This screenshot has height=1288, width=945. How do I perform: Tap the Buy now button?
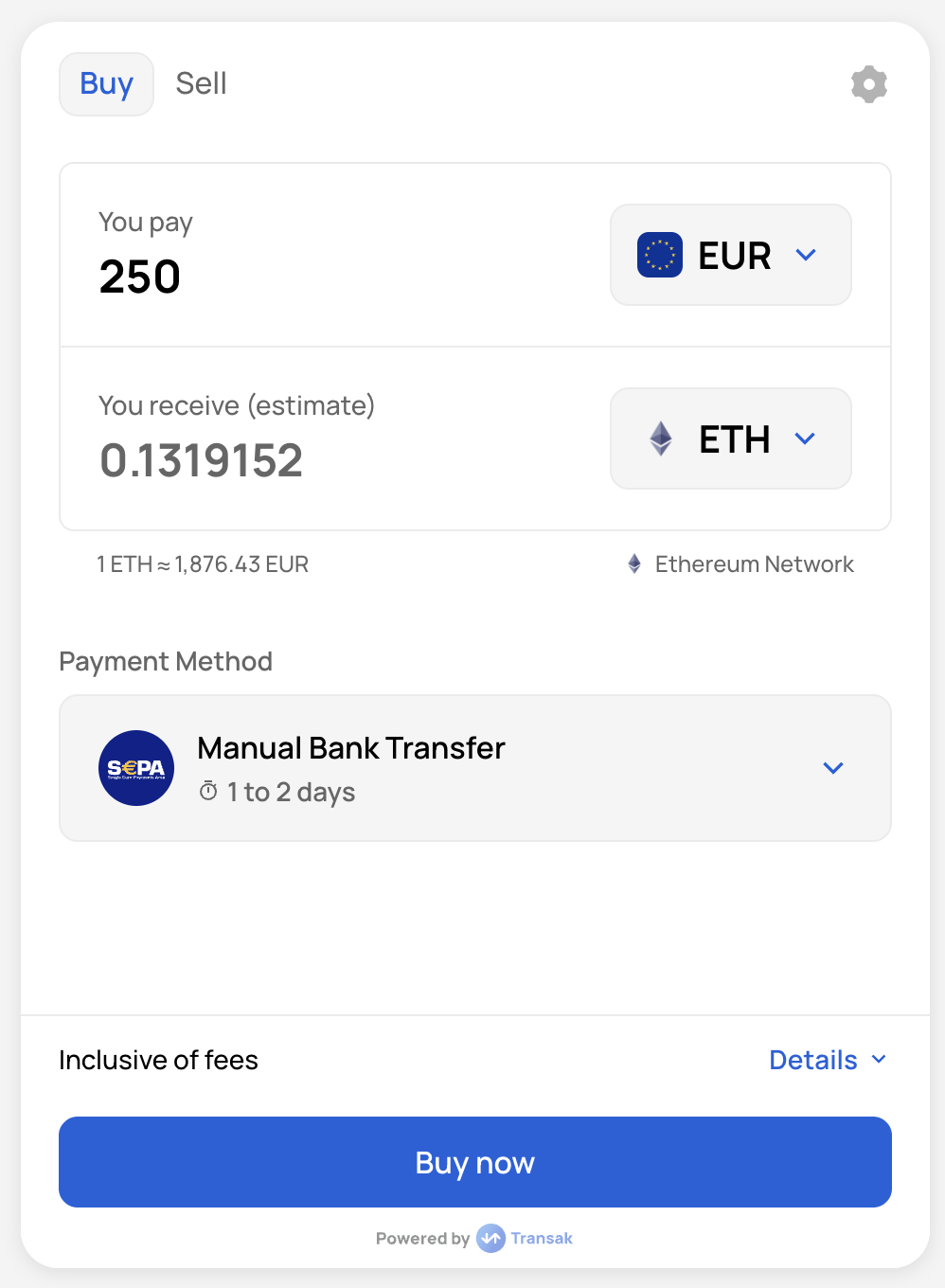coord(474,1162)
